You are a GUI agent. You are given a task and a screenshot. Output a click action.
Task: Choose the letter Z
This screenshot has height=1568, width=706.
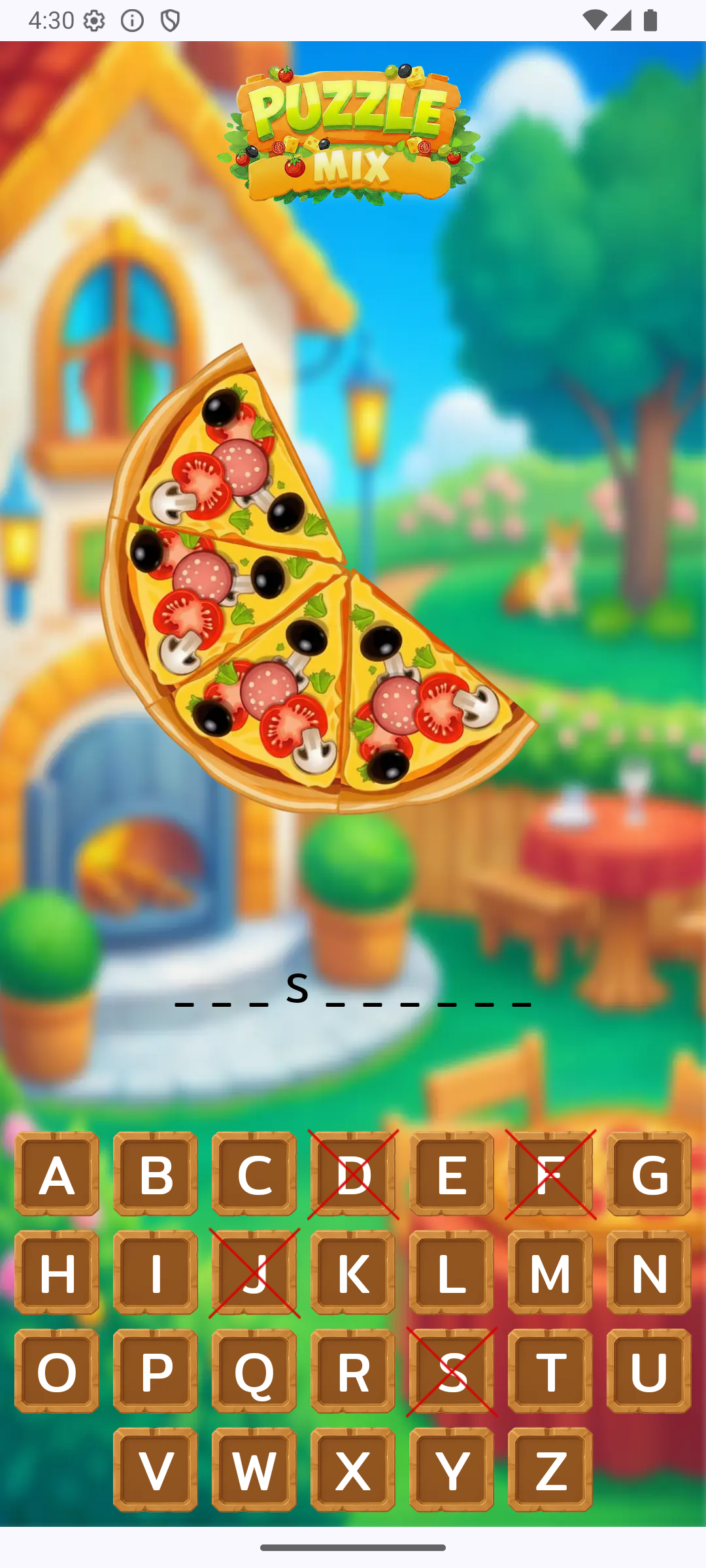550,1470
